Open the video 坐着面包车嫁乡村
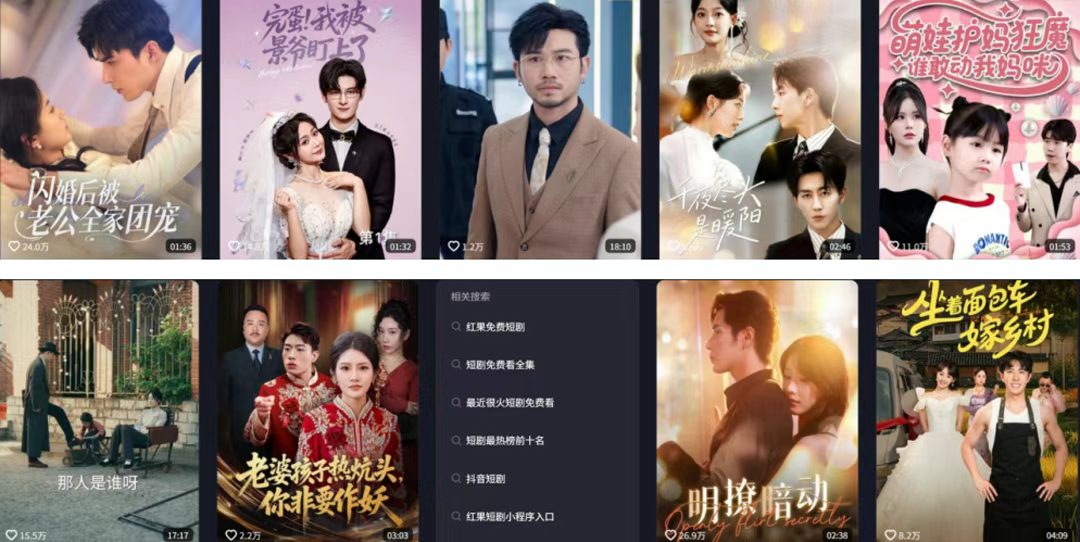 tap(977, 410)
